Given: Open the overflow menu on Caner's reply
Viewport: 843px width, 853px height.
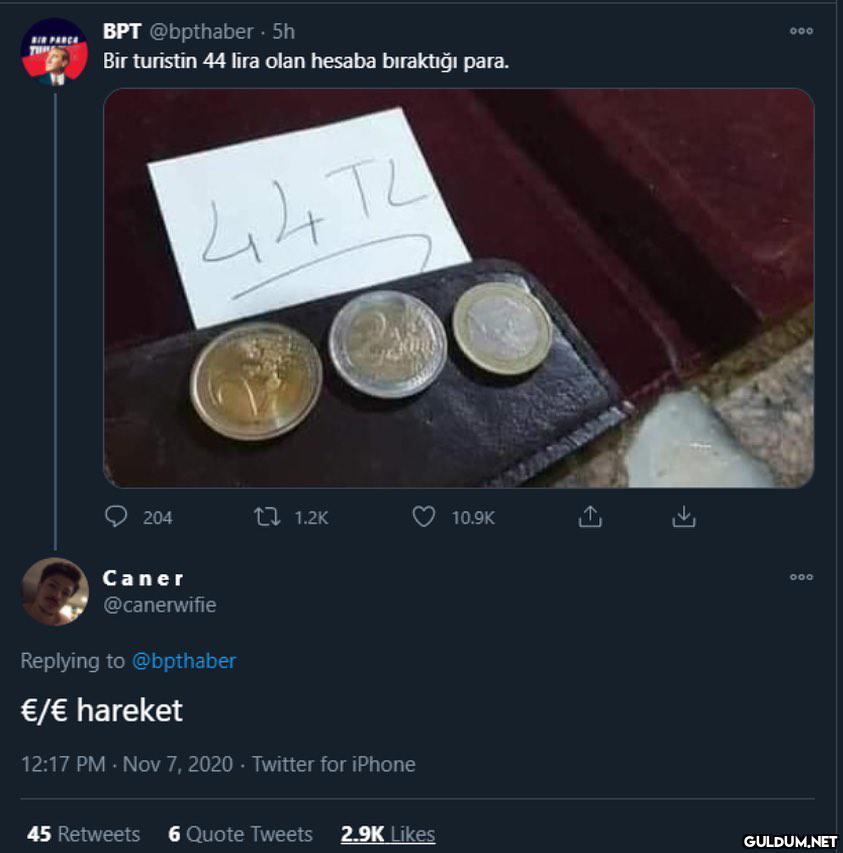Looking at the screenshot, I should coord(801,577).
